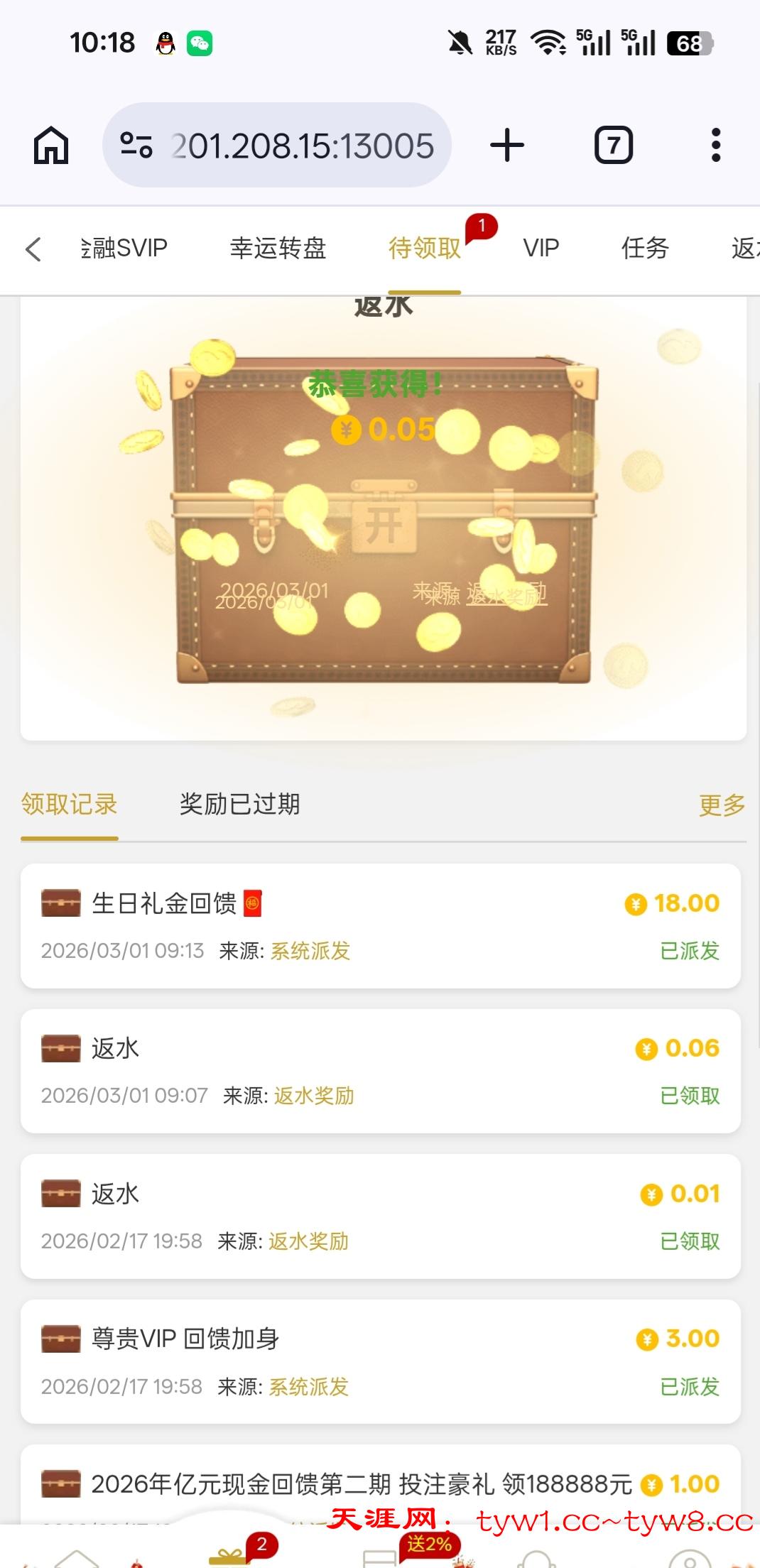The width and height of the screenshot is (760, 1568).
Task: Open the browser home page
Action: click(x=51, y=146)
